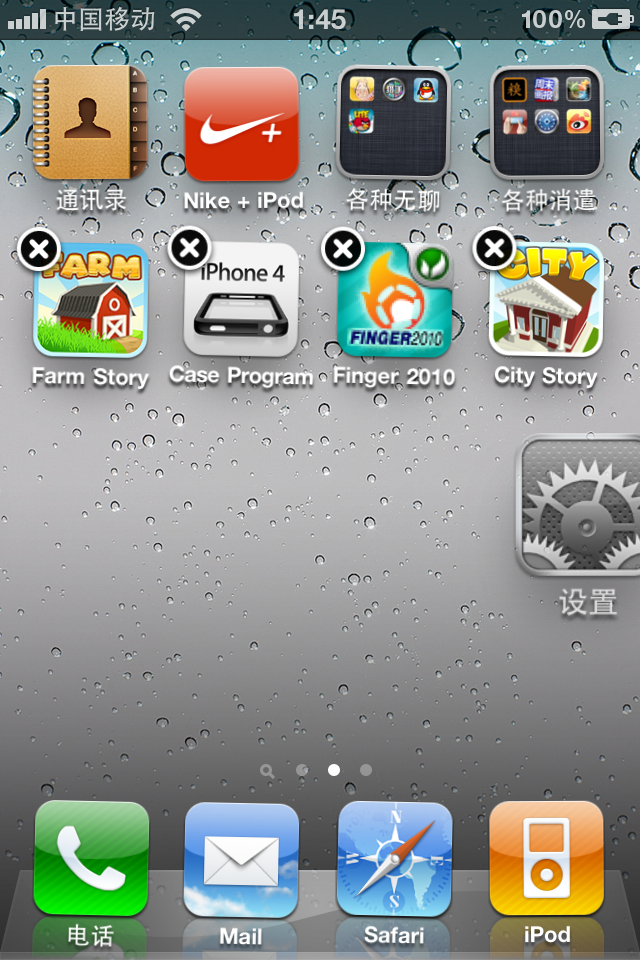Tap the Farm Story app icon

click(92, 301)
